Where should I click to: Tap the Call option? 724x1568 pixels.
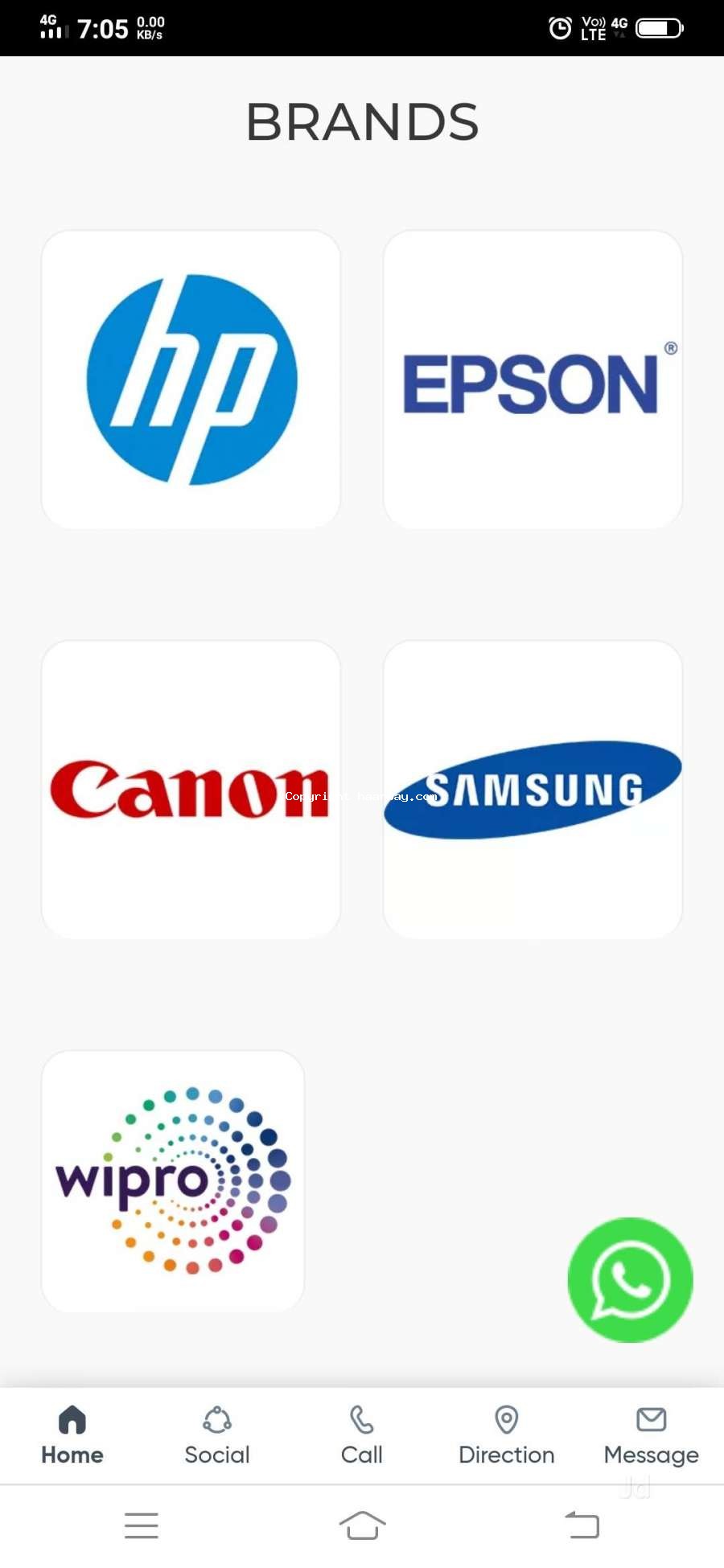tap(362, 1436)
